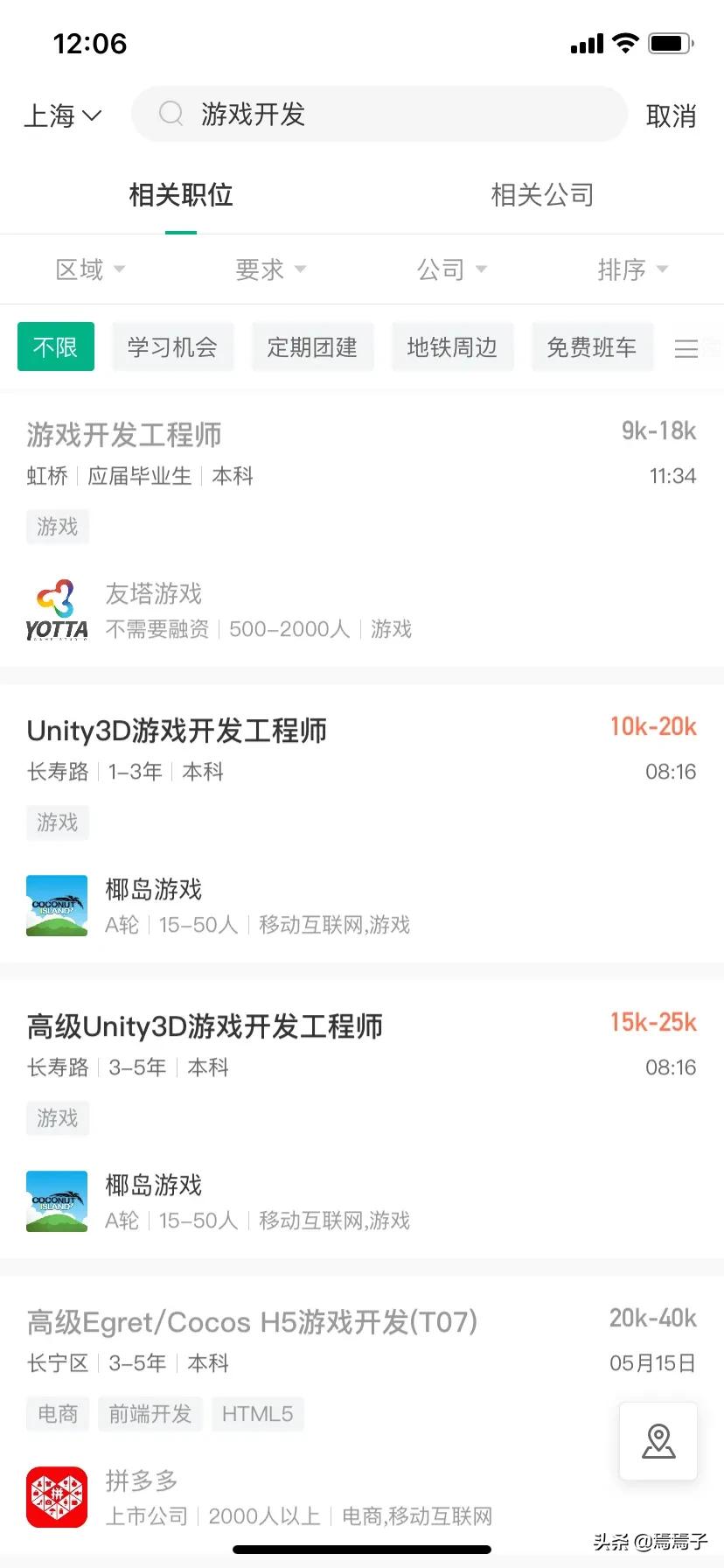The image size is (724, 1568).
Task: Open the map view button
Action: (x=658, y=1441)
